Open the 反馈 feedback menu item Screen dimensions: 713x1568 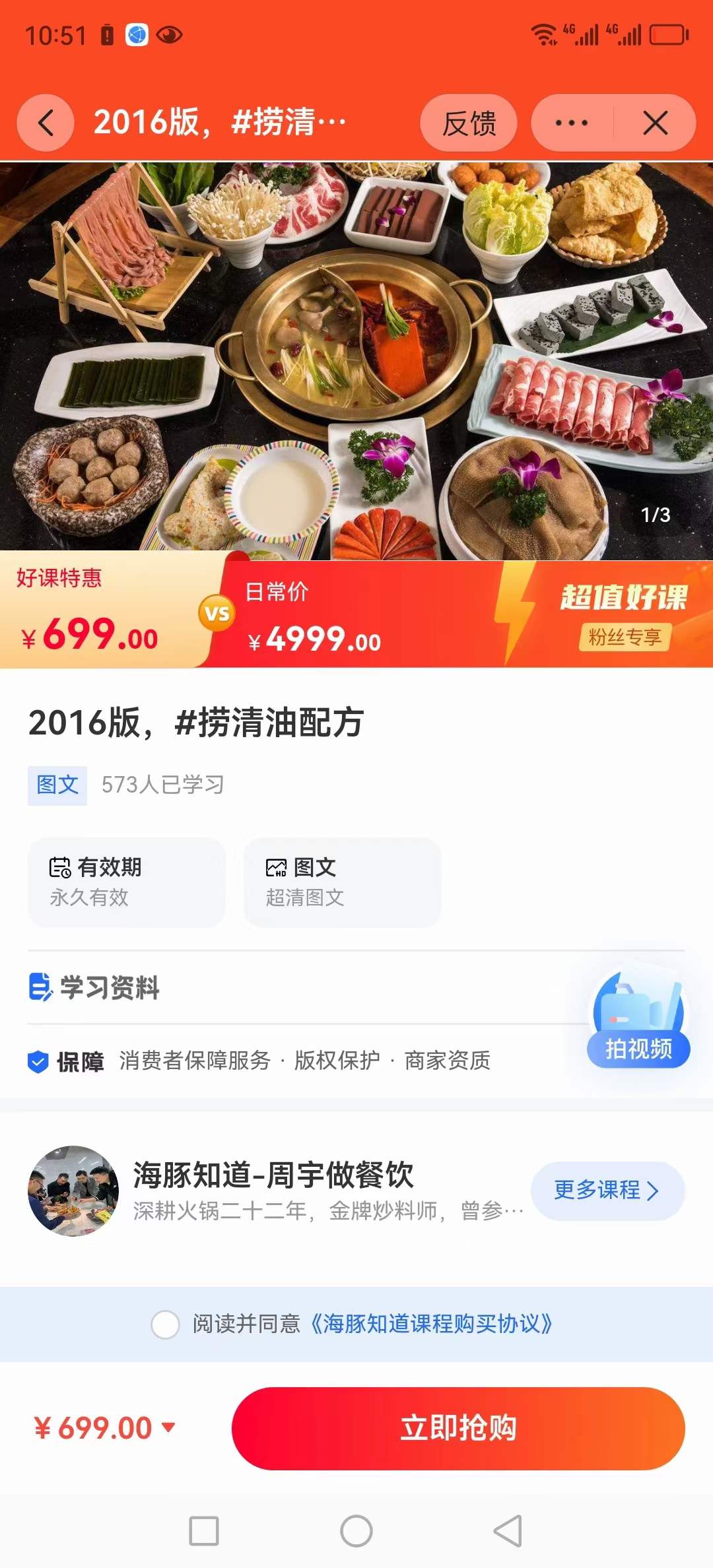(469, 123)
